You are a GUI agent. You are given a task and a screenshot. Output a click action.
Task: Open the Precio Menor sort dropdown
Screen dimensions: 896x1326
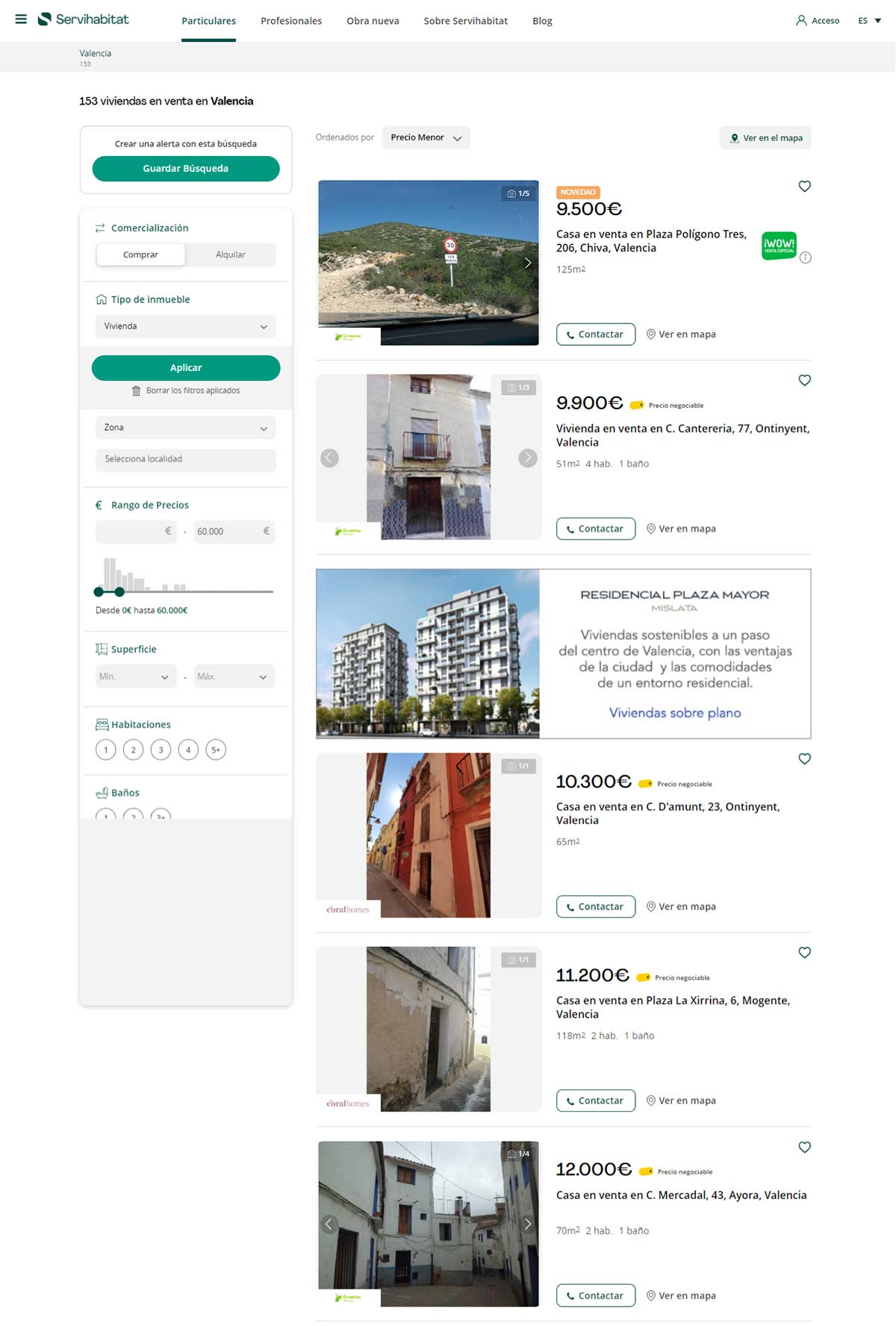[x=426, y=137]
